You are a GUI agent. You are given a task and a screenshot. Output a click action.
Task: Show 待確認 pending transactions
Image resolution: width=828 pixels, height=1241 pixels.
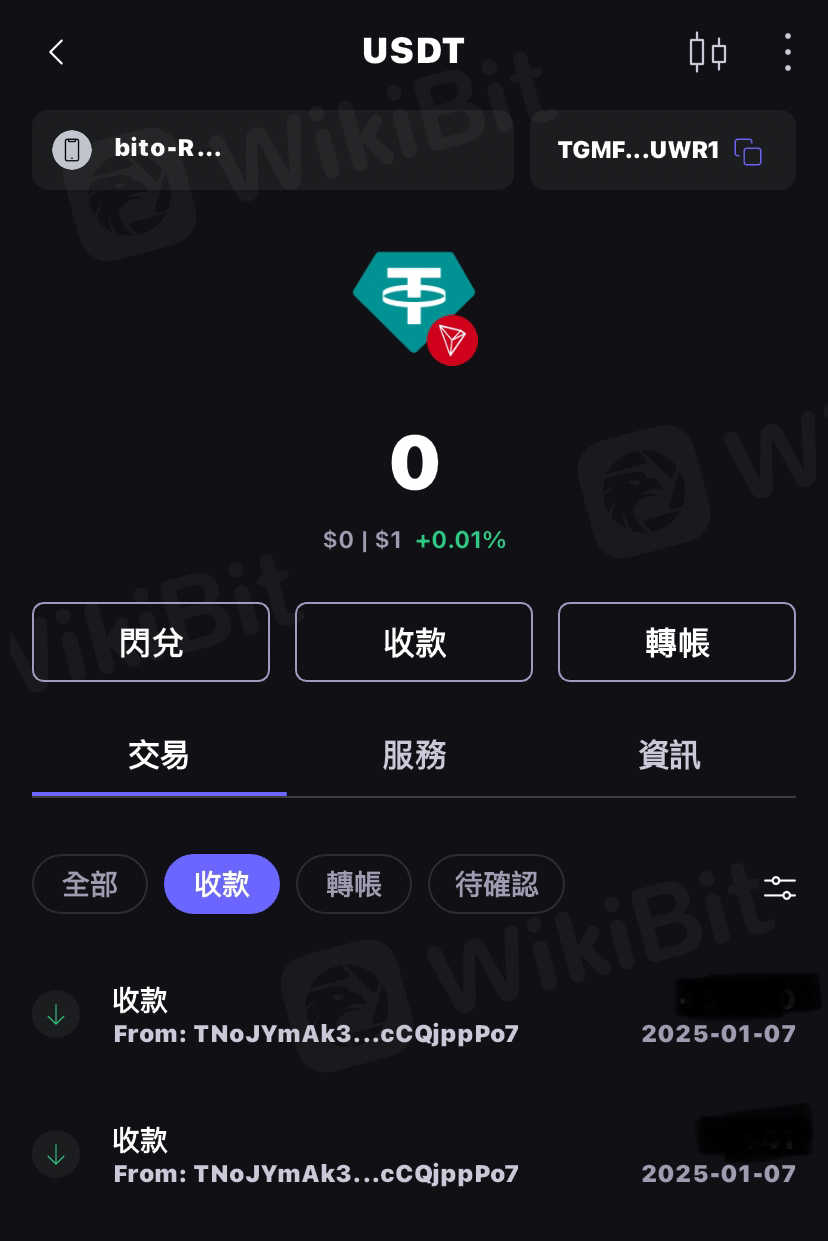coord(496,884)
